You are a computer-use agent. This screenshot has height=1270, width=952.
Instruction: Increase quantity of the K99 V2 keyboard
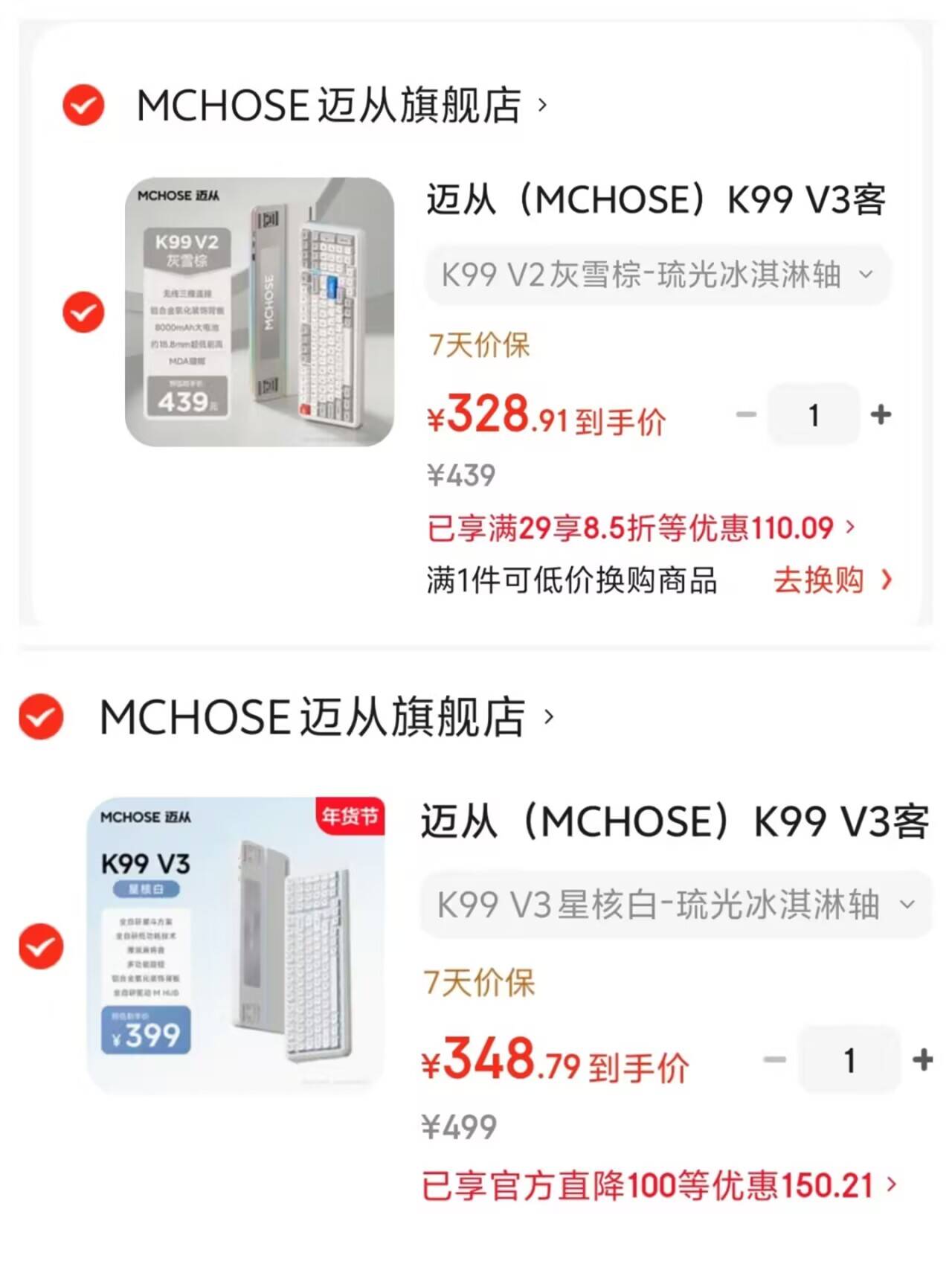[x=881, y=414]
